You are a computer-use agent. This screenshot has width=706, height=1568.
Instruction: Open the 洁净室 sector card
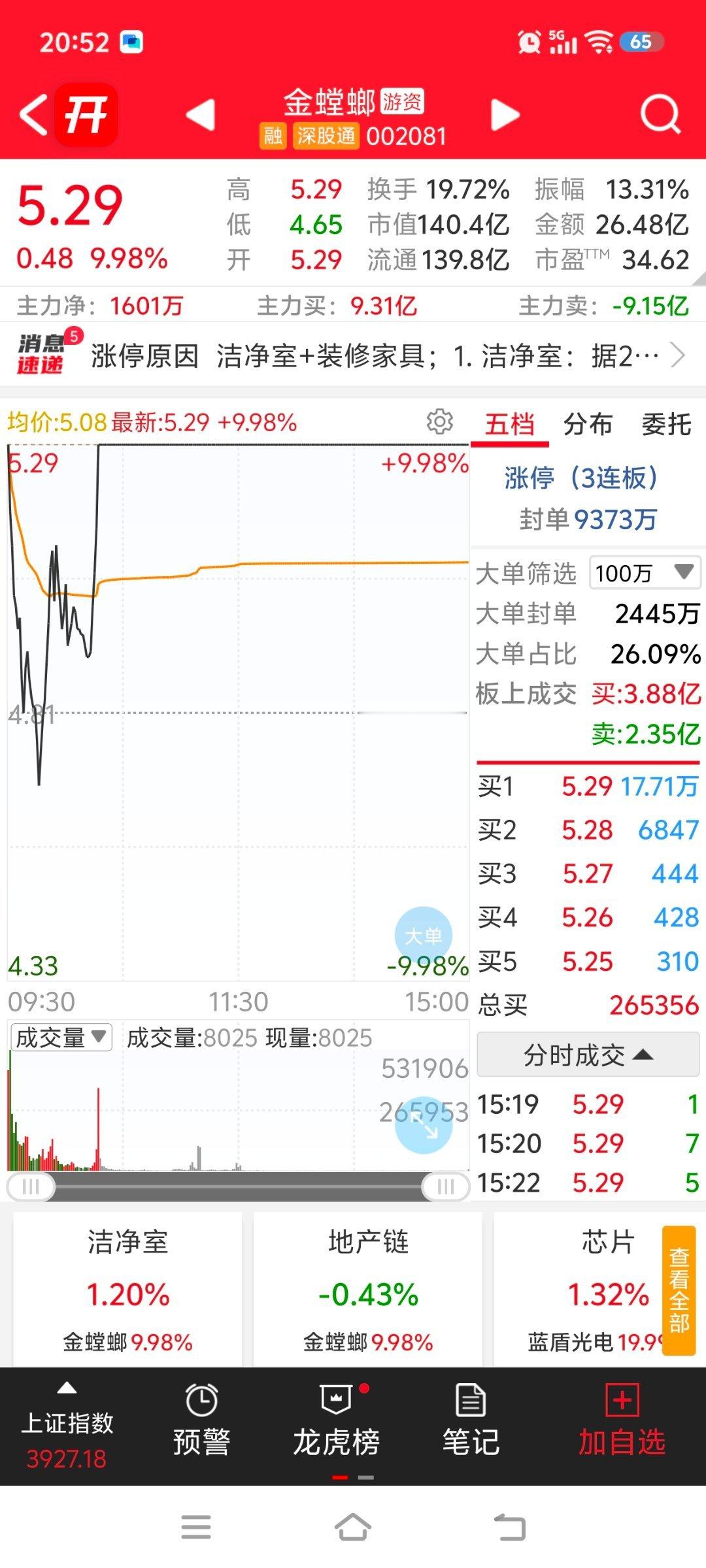click(x=127, y=1289)
